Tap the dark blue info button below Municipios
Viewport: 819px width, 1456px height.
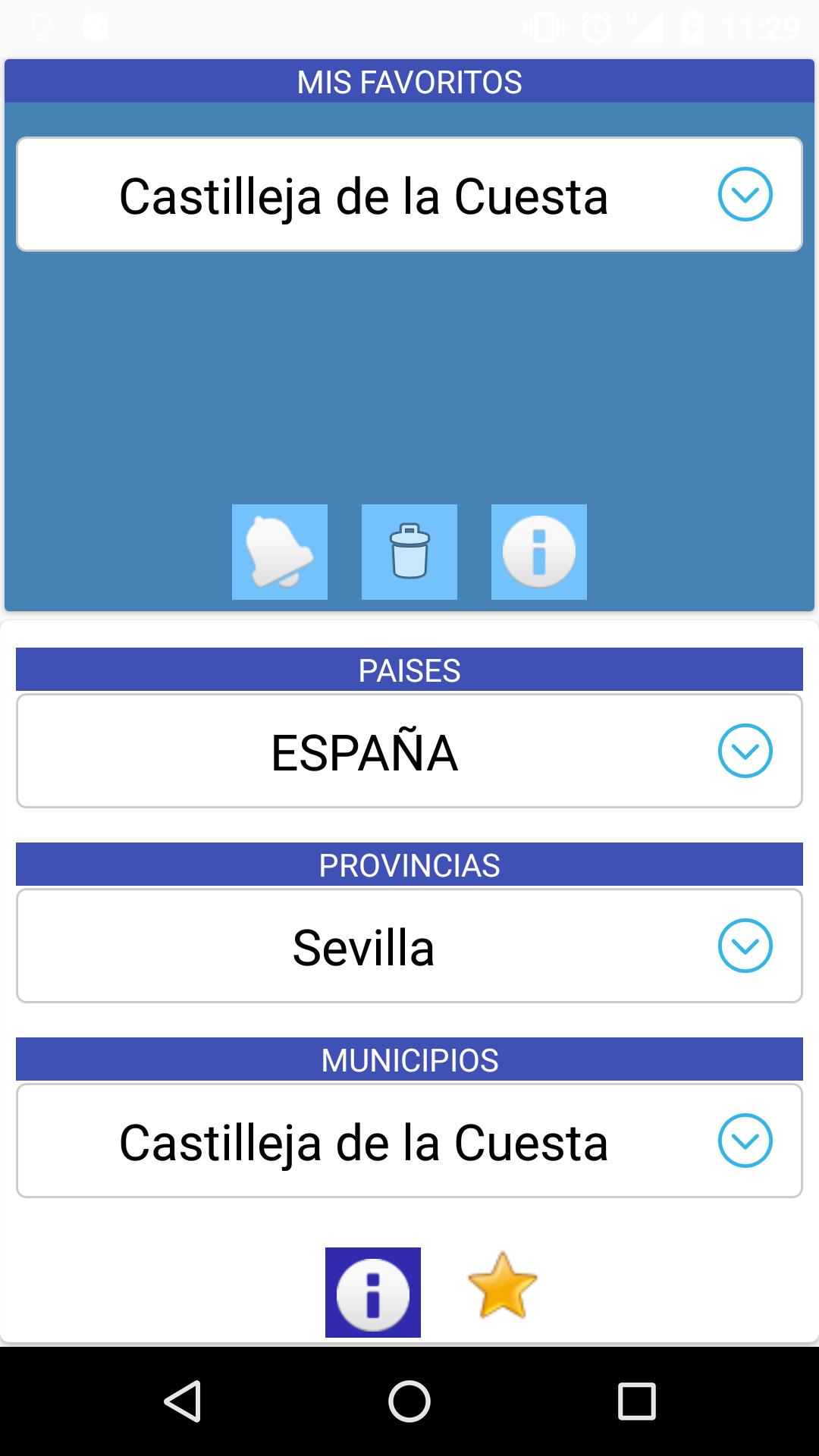tap(373, 1292)
